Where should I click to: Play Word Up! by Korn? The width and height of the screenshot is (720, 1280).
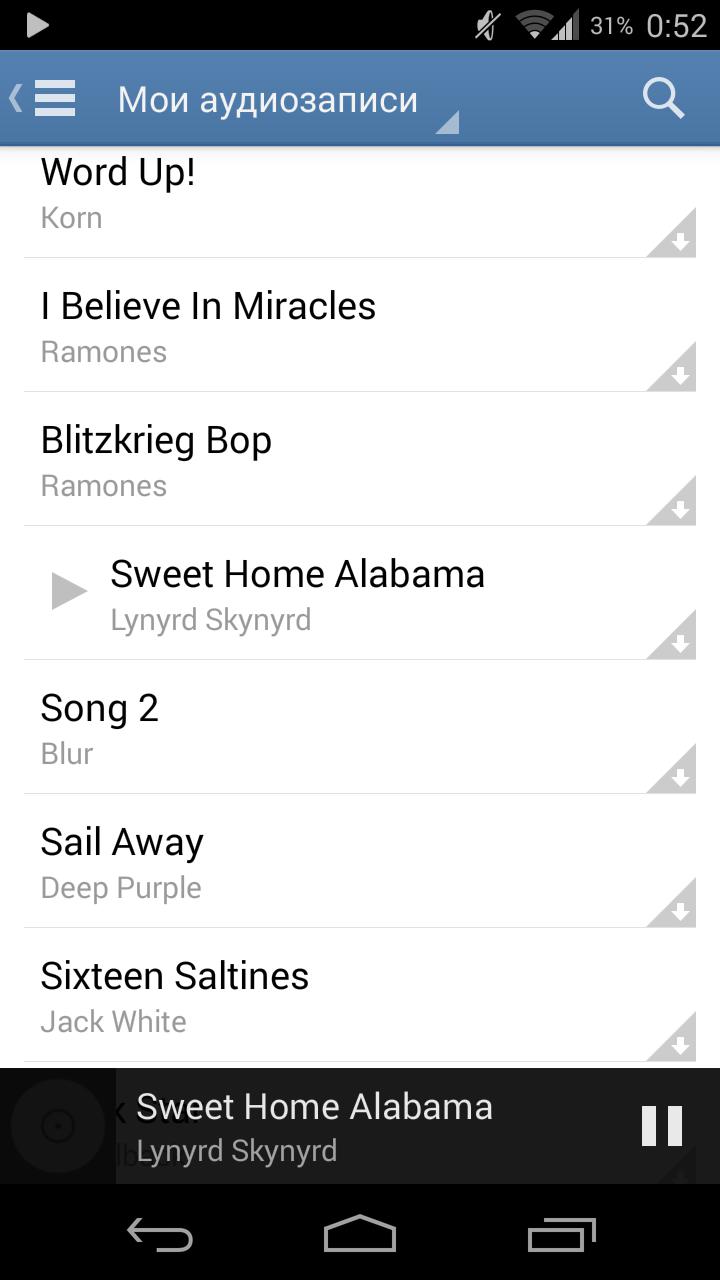pos(300,193)
